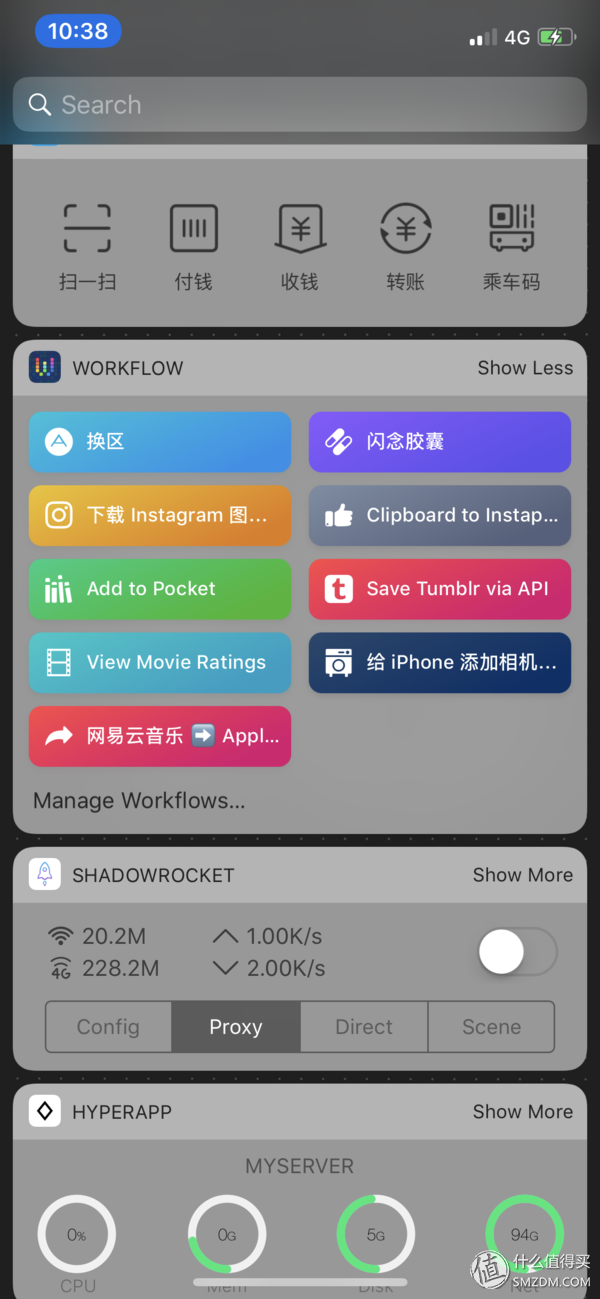Screen dimensions: 600x1299
Task: Toggle the Shadowrocket connection switch
Action: 516,952
